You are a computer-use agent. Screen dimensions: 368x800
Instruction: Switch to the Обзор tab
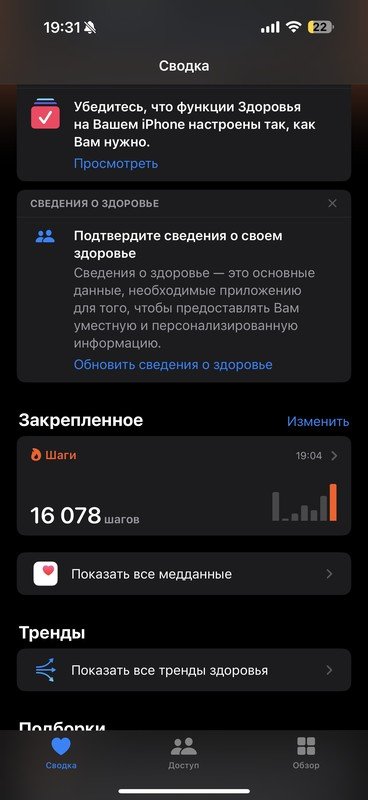point(306,753)
